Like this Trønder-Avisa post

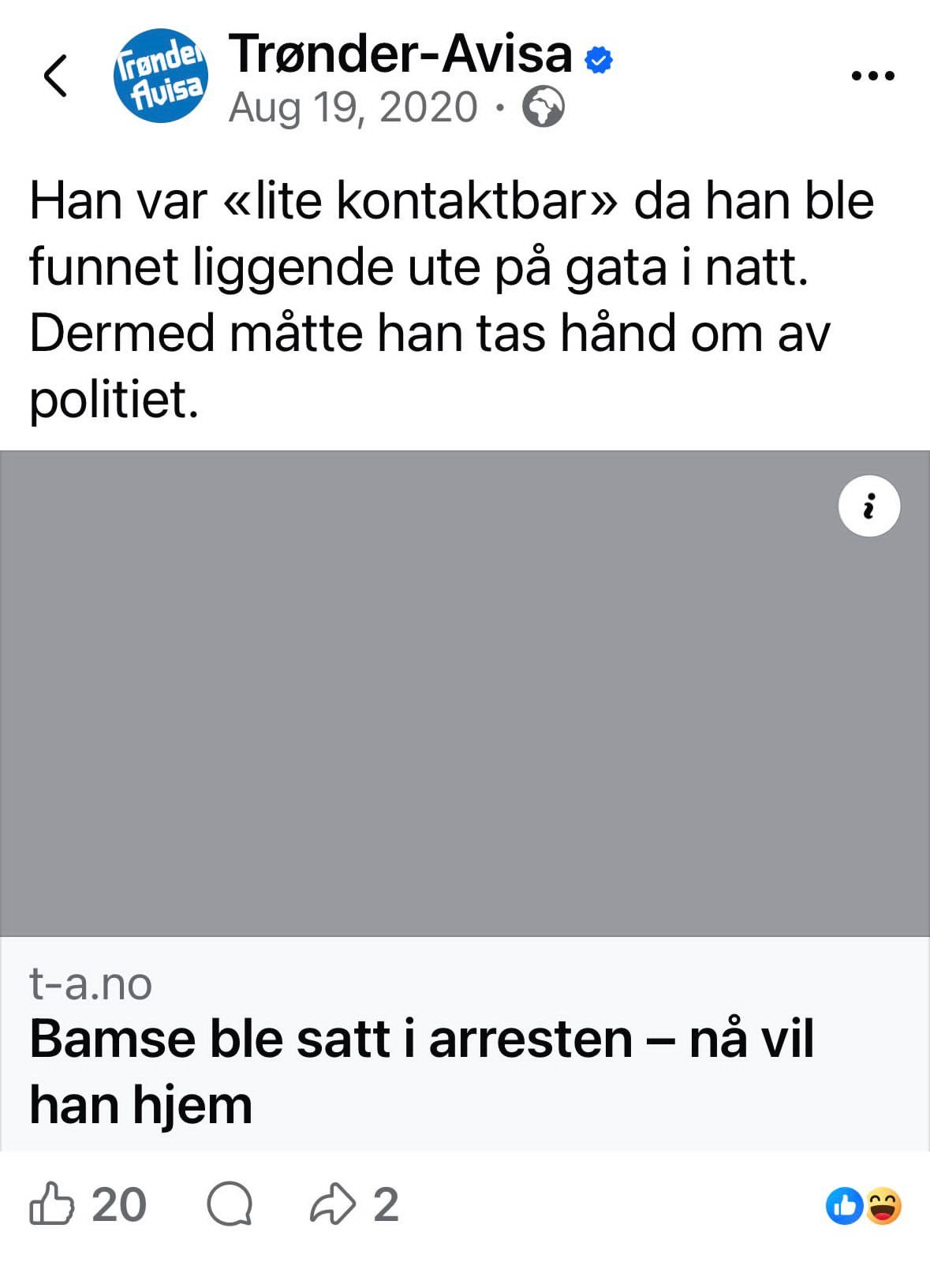pyautogui.click(x=52, y=1204)
